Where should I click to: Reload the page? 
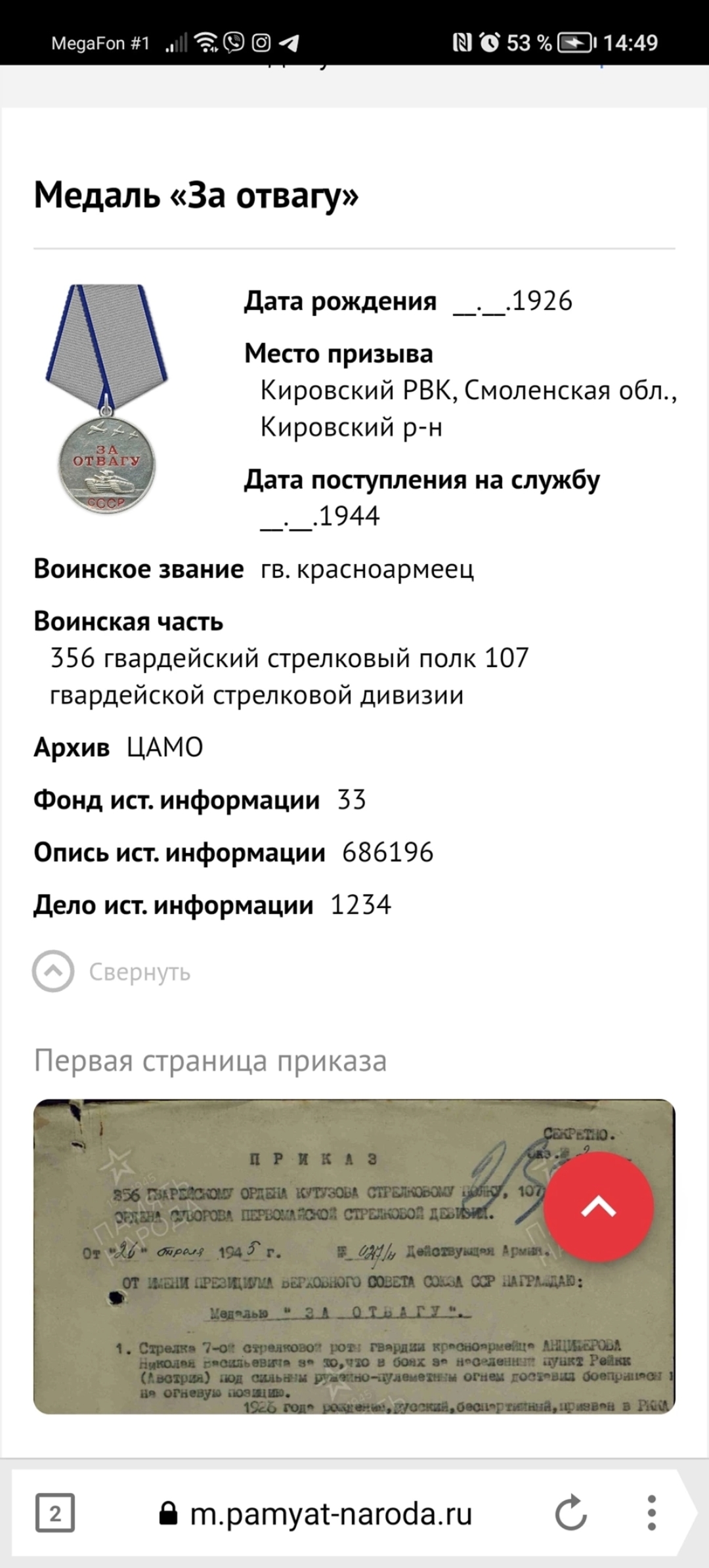pyautogui.click(x=570, y=1514)
